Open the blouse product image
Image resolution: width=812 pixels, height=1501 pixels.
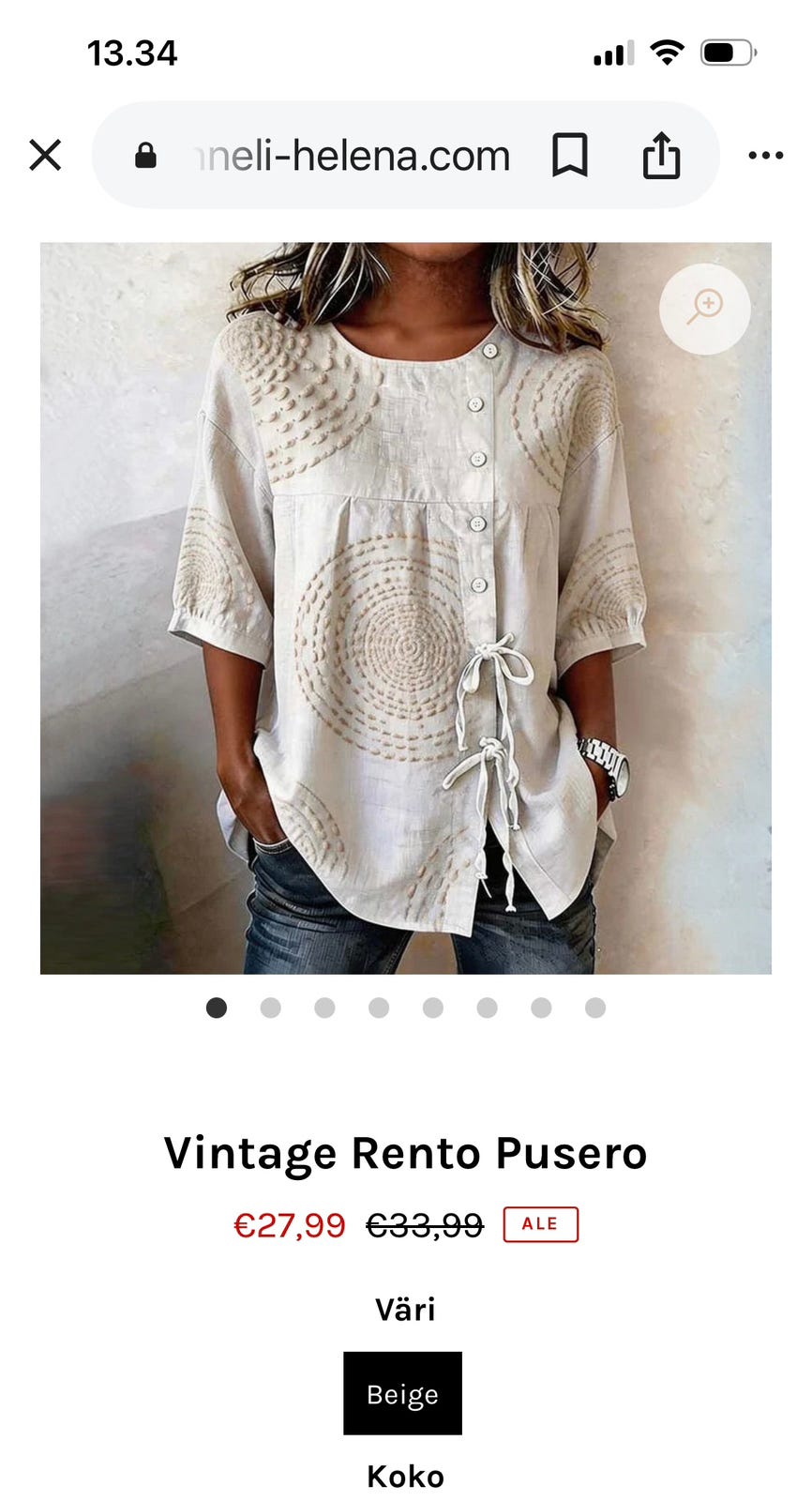tap(405, 608)
